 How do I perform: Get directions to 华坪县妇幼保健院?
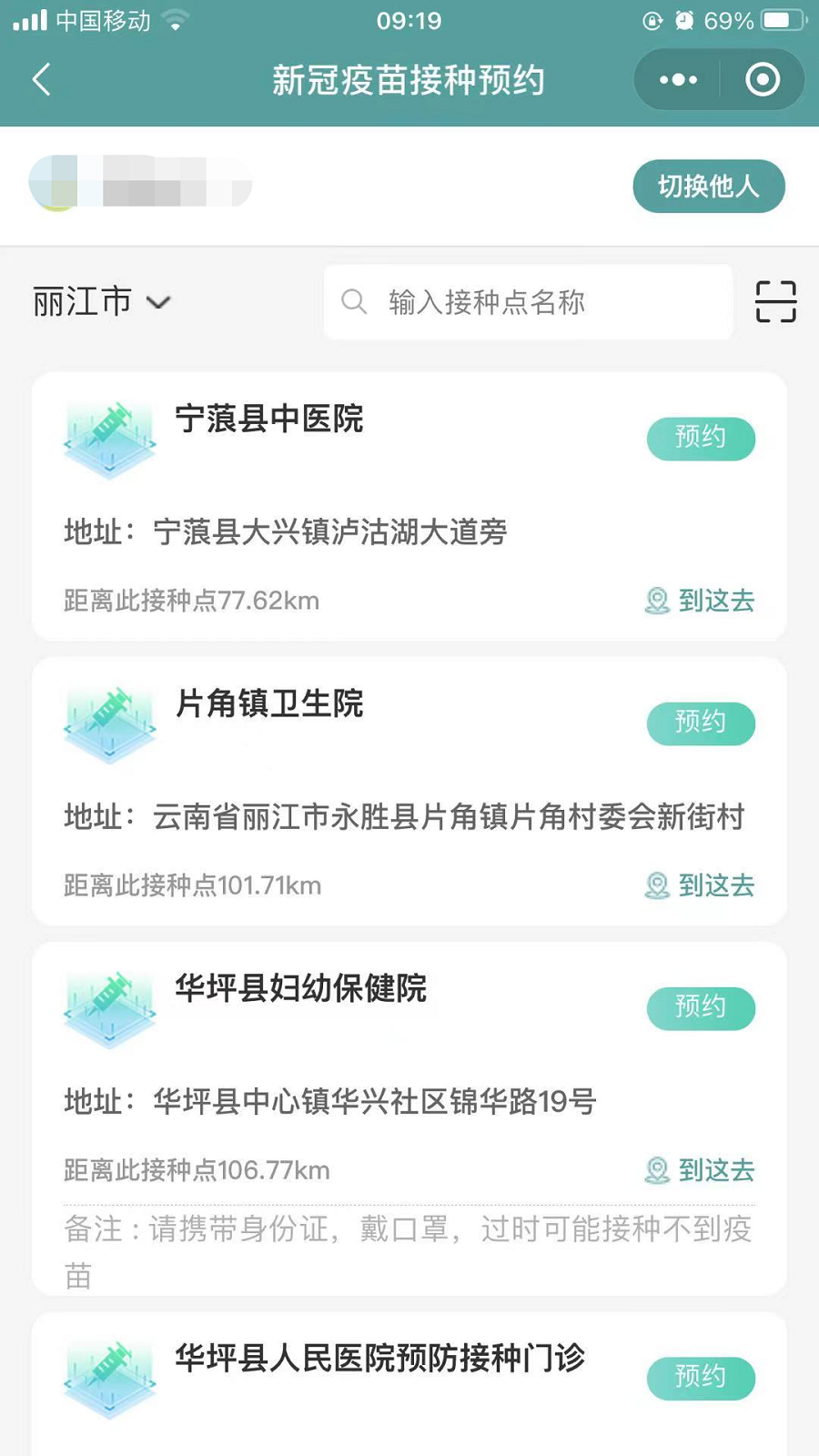point(701,1170)
